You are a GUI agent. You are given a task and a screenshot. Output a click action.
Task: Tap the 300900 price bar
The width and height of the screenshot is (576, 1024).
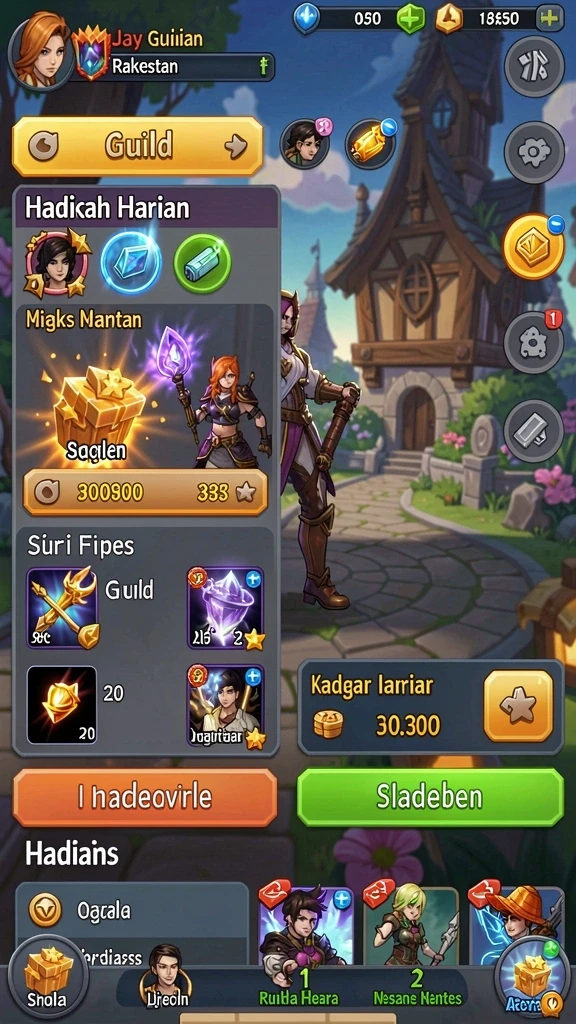[x=145, y=492]
